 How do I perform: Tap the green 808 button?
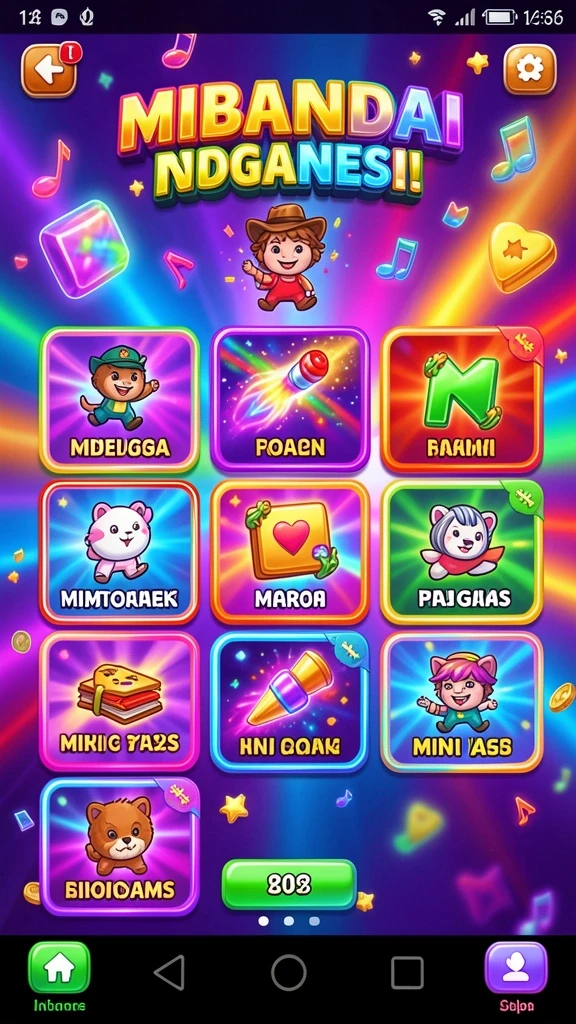point(289,885)
